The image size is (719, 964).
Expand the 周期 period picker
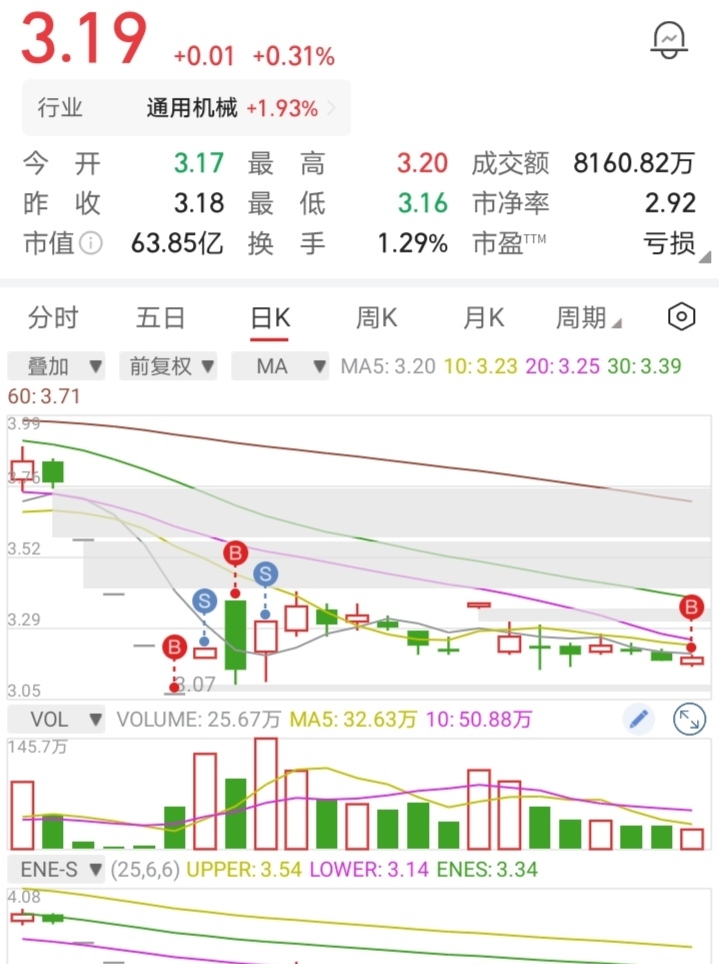[588, 318]
